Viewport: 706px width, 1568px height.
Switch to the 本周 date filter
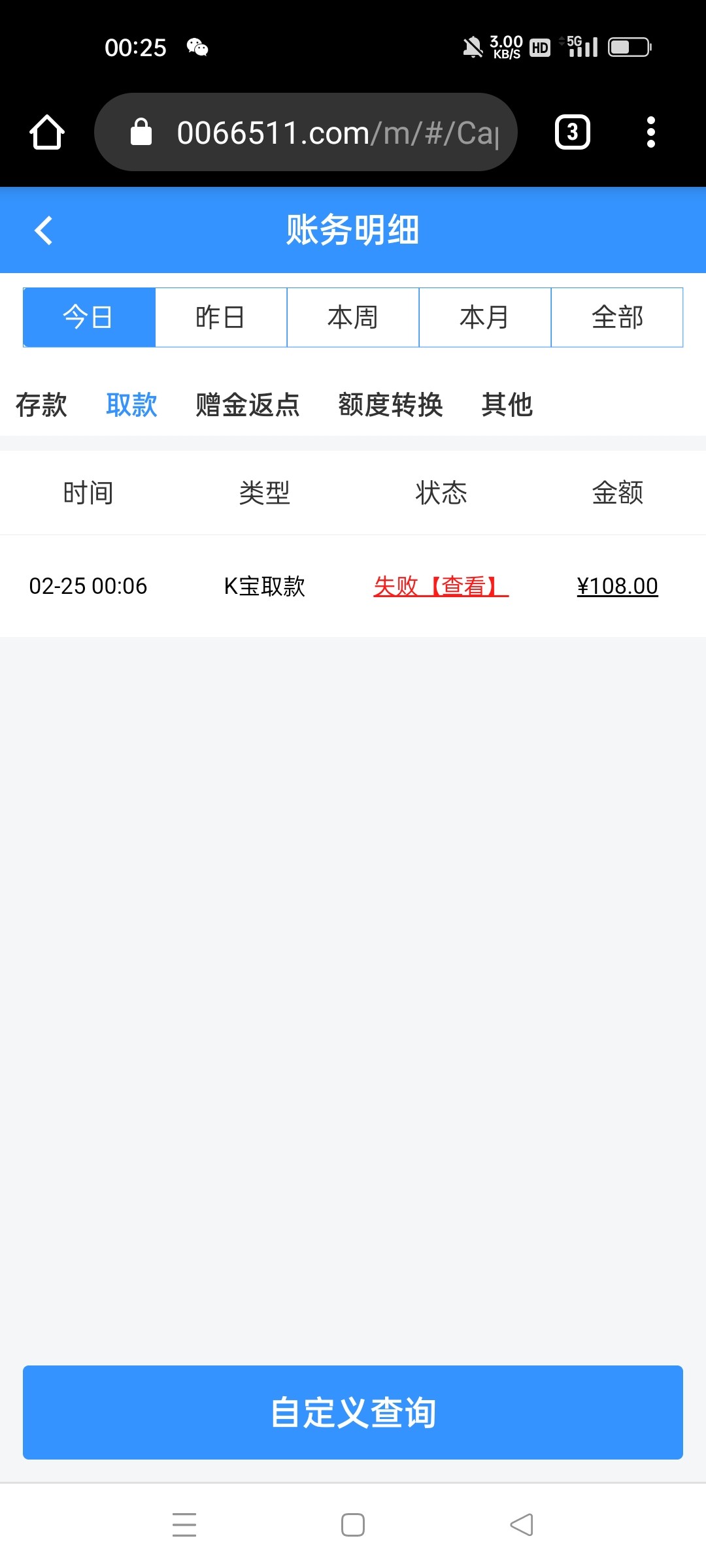pos(353,318)
